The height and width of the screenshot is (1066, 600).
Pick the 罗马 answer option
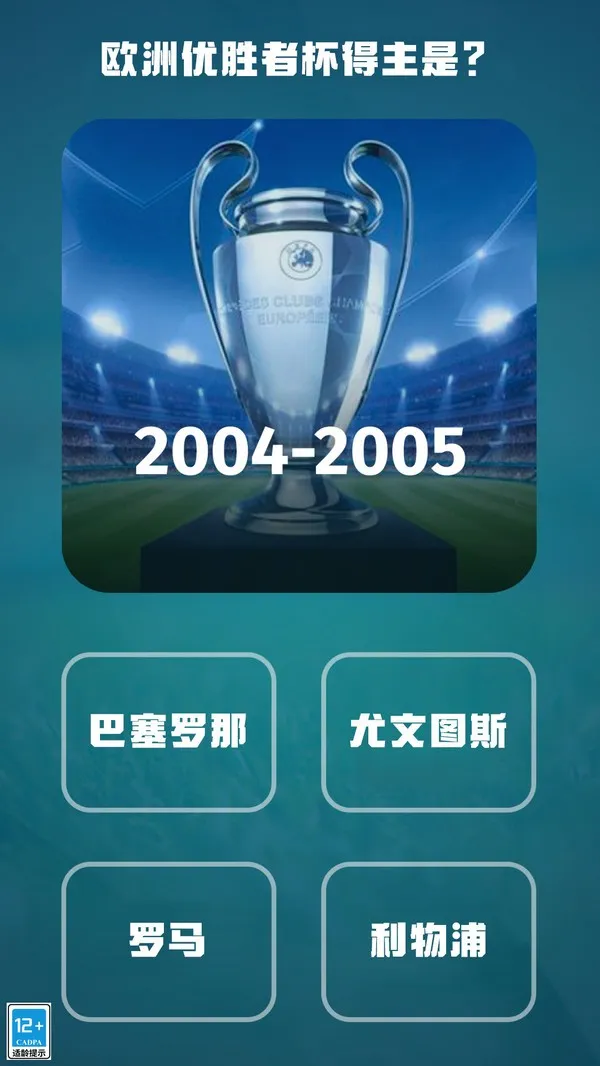[x=168, y=941]
